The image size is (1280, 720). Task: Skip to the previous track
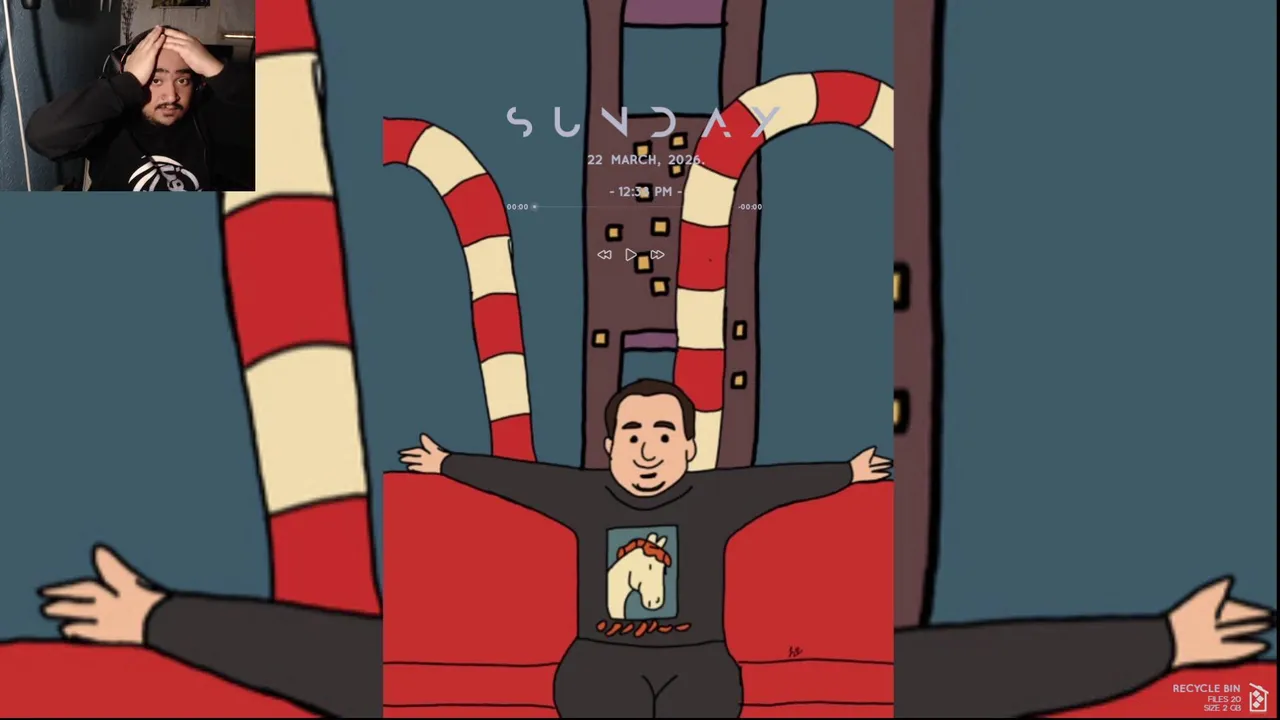(604, 255)
